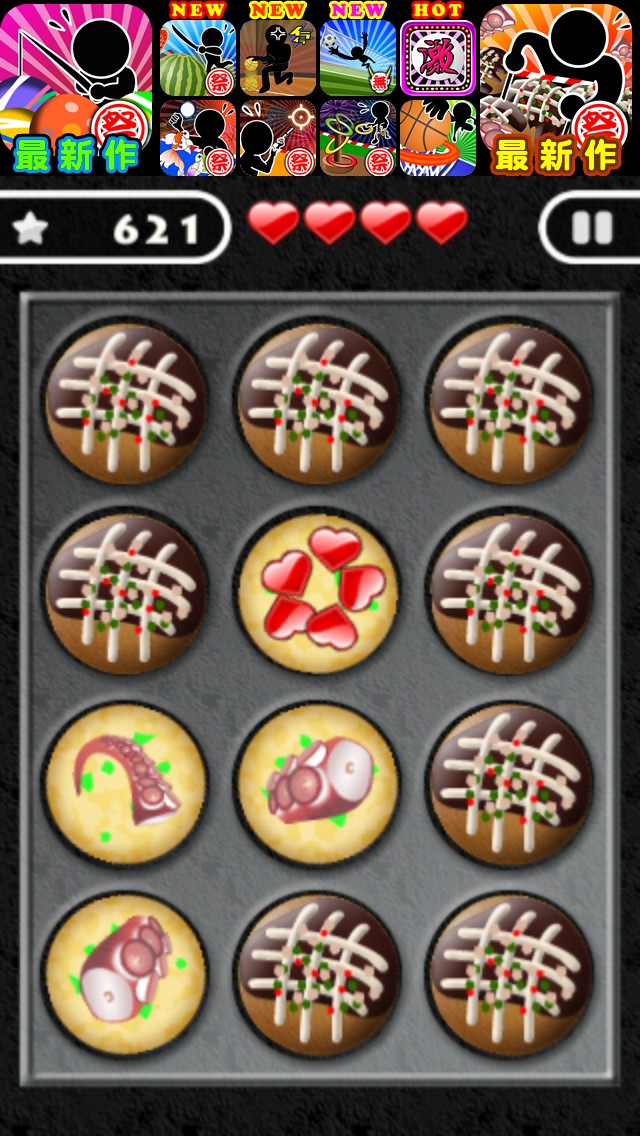This screenshot has width=640, height=1136.
Task: Open the soccer kick game icon
Action: (x=358, y=58)
